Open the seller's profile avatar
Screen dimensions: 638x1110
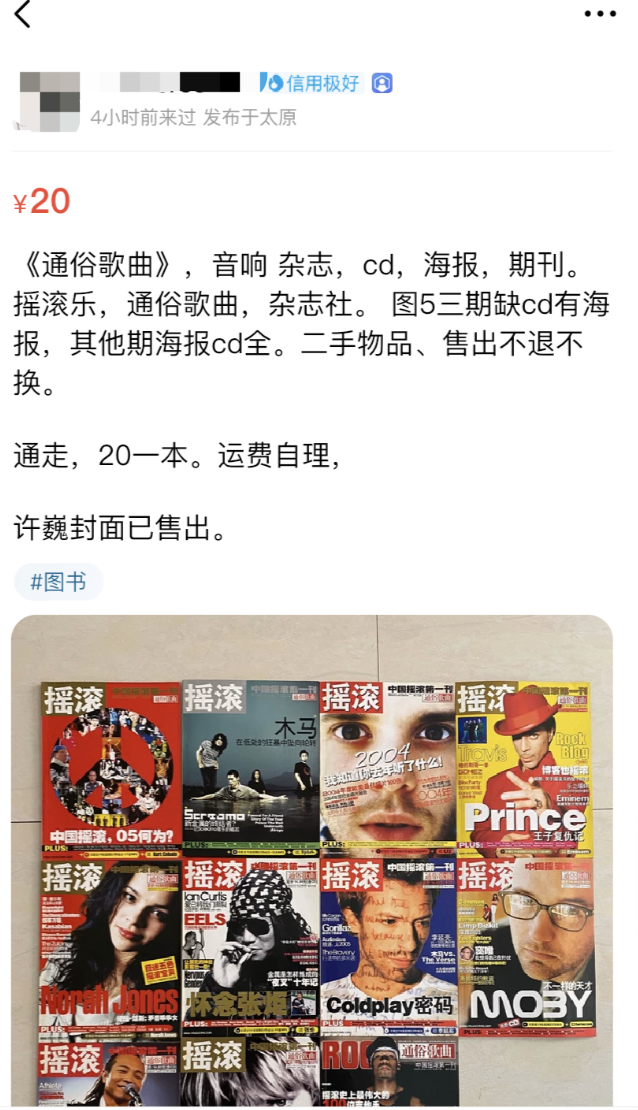pos(49,99)
